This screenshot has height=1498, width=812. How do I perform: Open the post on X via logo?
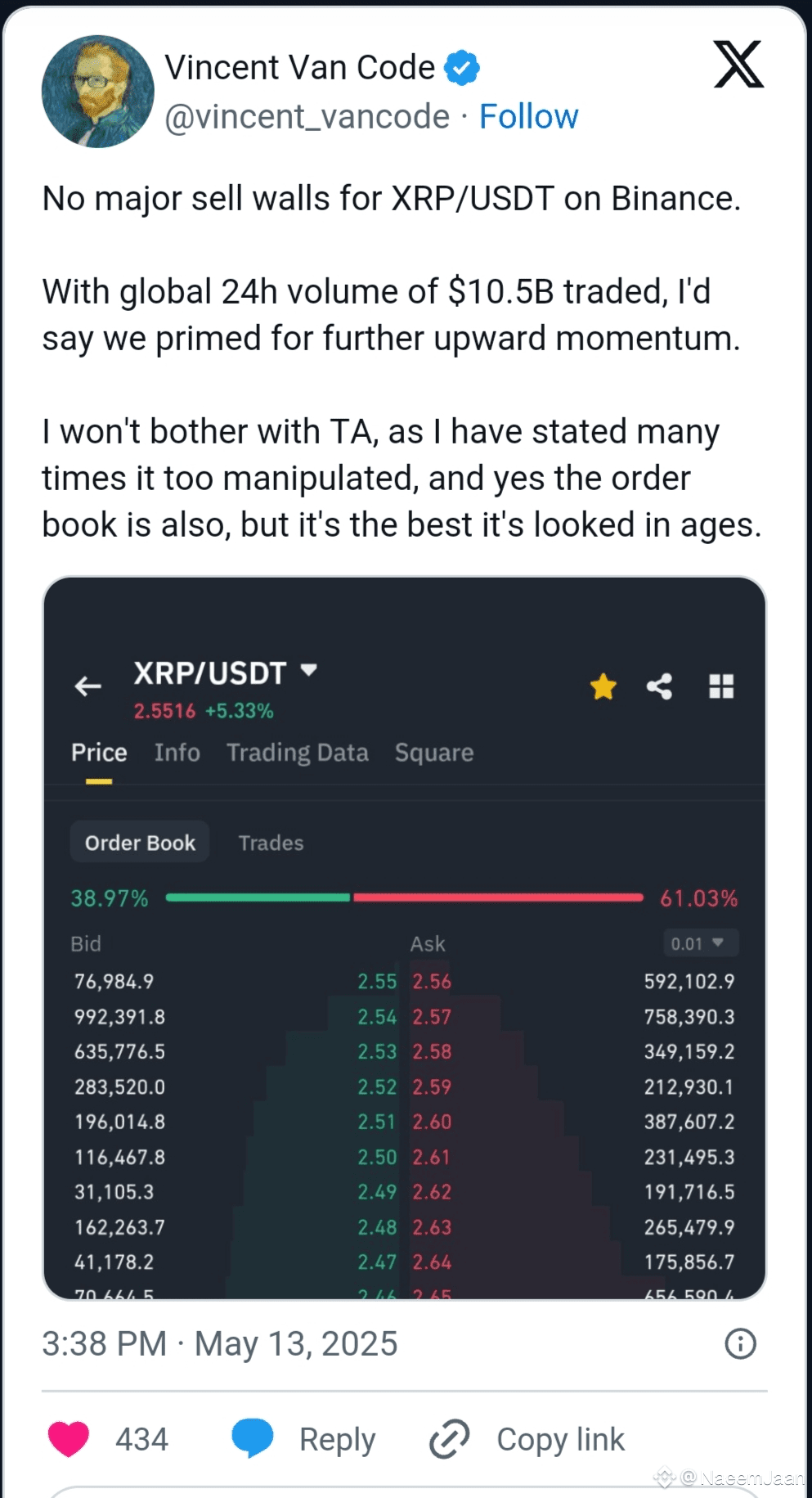click(738, 64)
